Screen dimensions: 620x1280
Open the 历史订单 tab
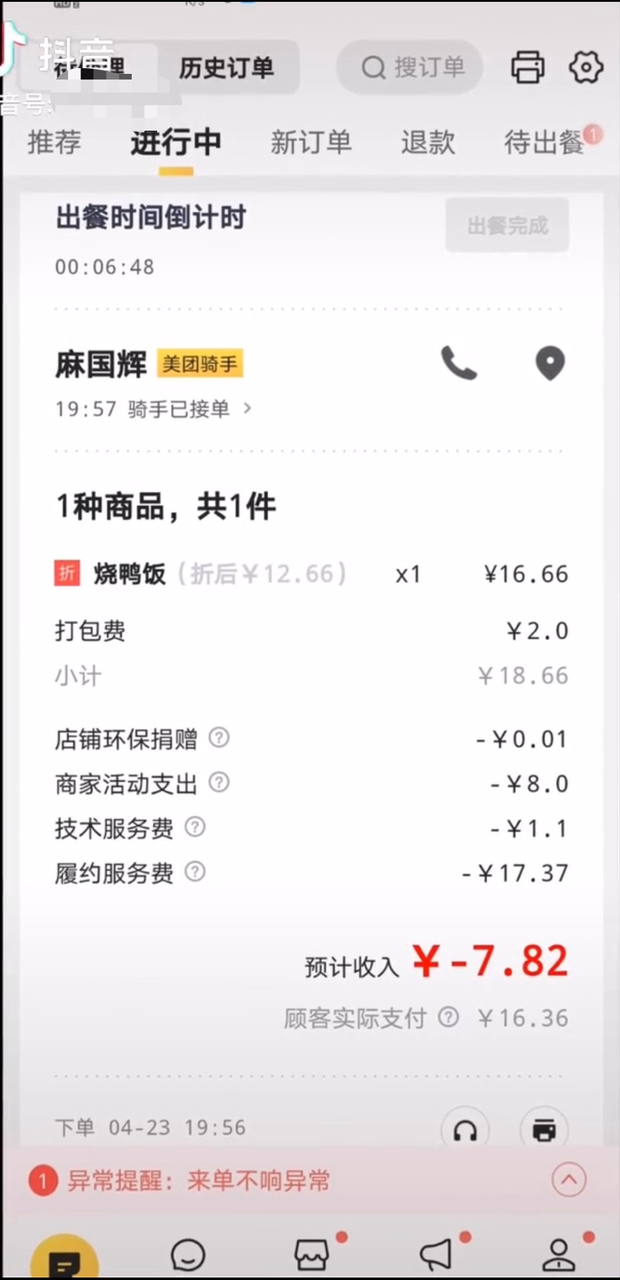[226, 68]
